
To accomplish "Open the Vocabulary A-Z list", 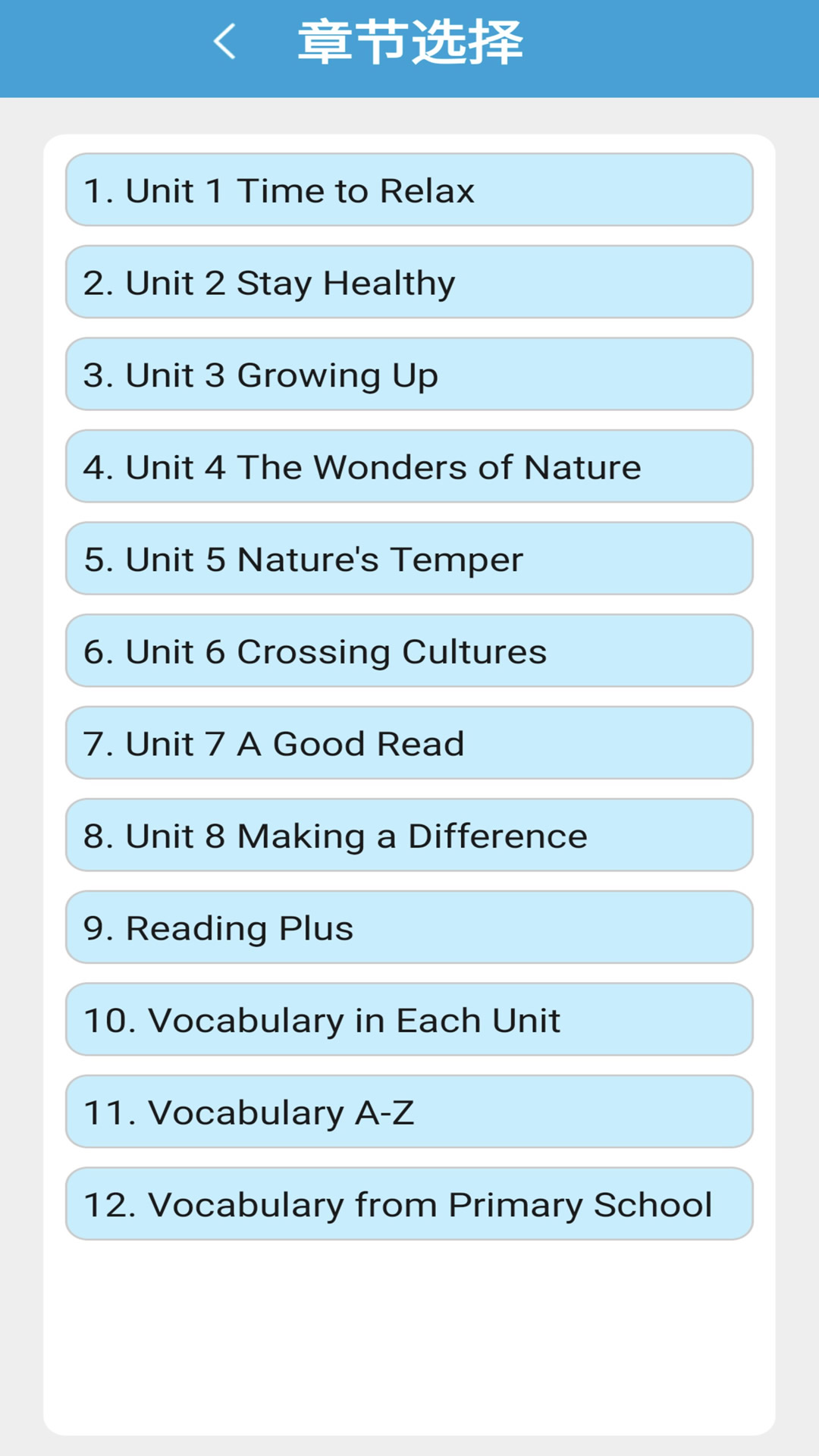I will (409, 1112).
